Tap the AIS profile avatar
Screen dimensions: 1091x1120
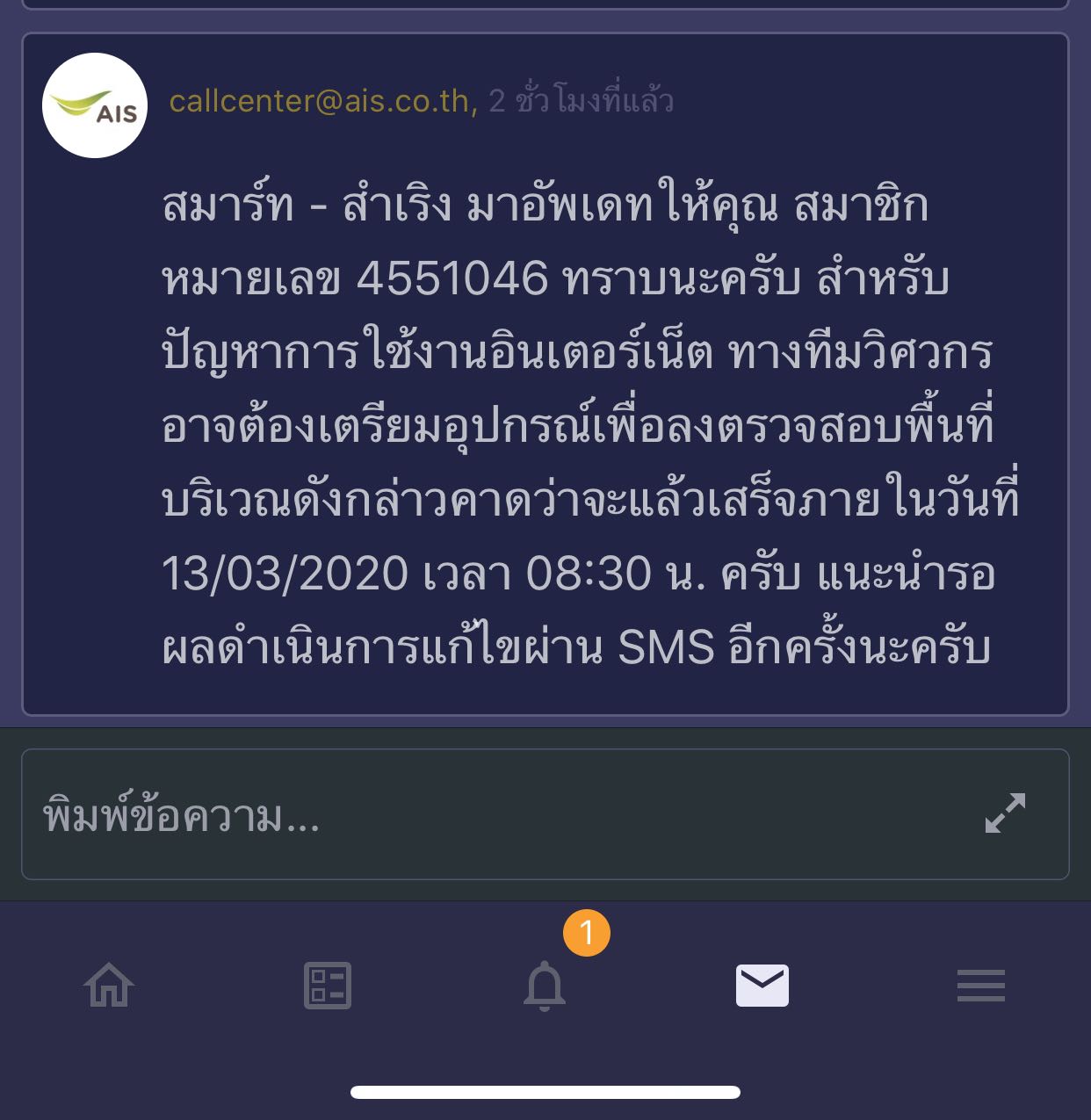(x=95, y=105)
